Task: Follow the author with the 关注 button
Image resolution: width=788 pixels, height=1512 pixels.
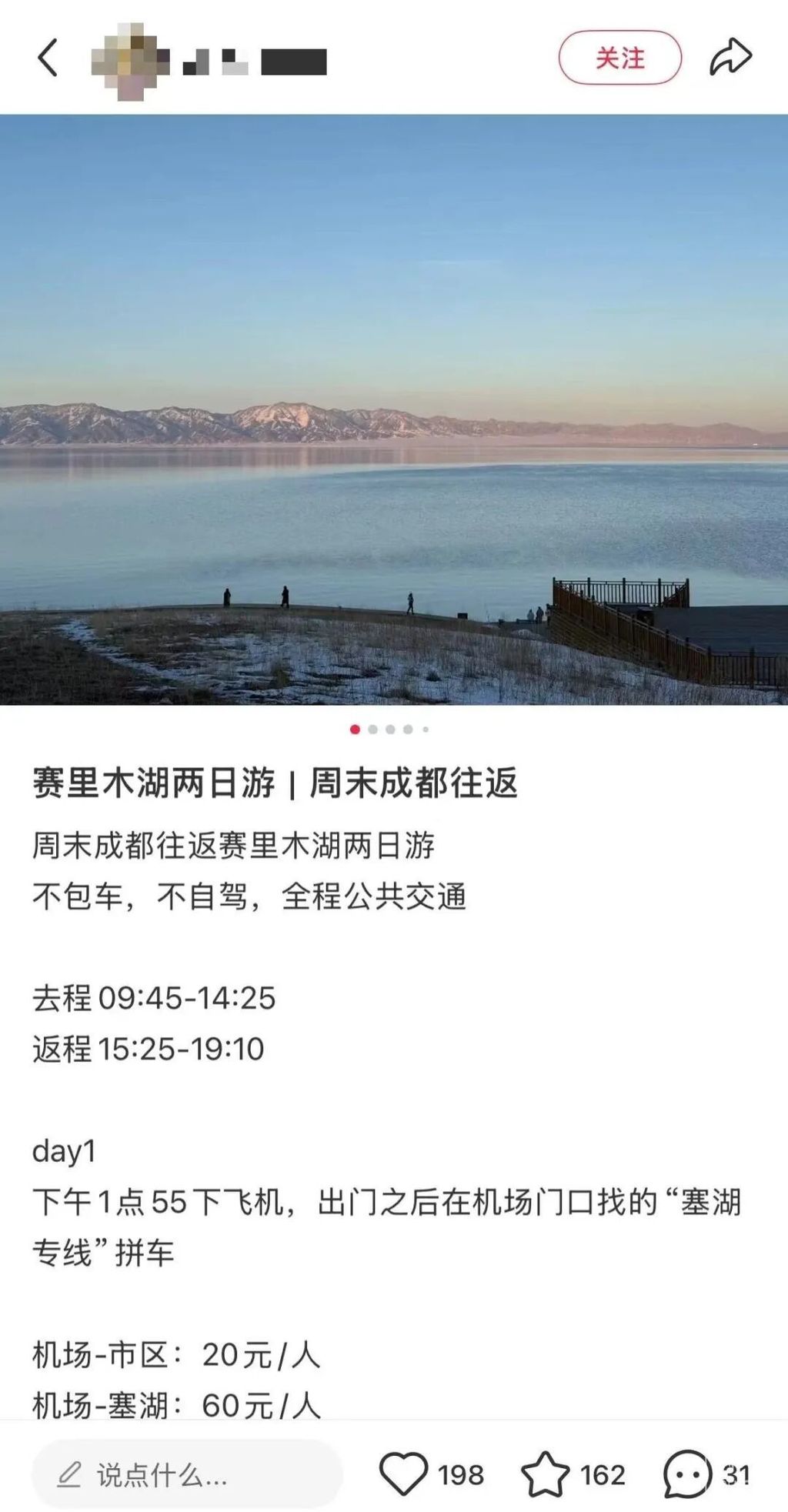Action: click(x=619, y=58)
